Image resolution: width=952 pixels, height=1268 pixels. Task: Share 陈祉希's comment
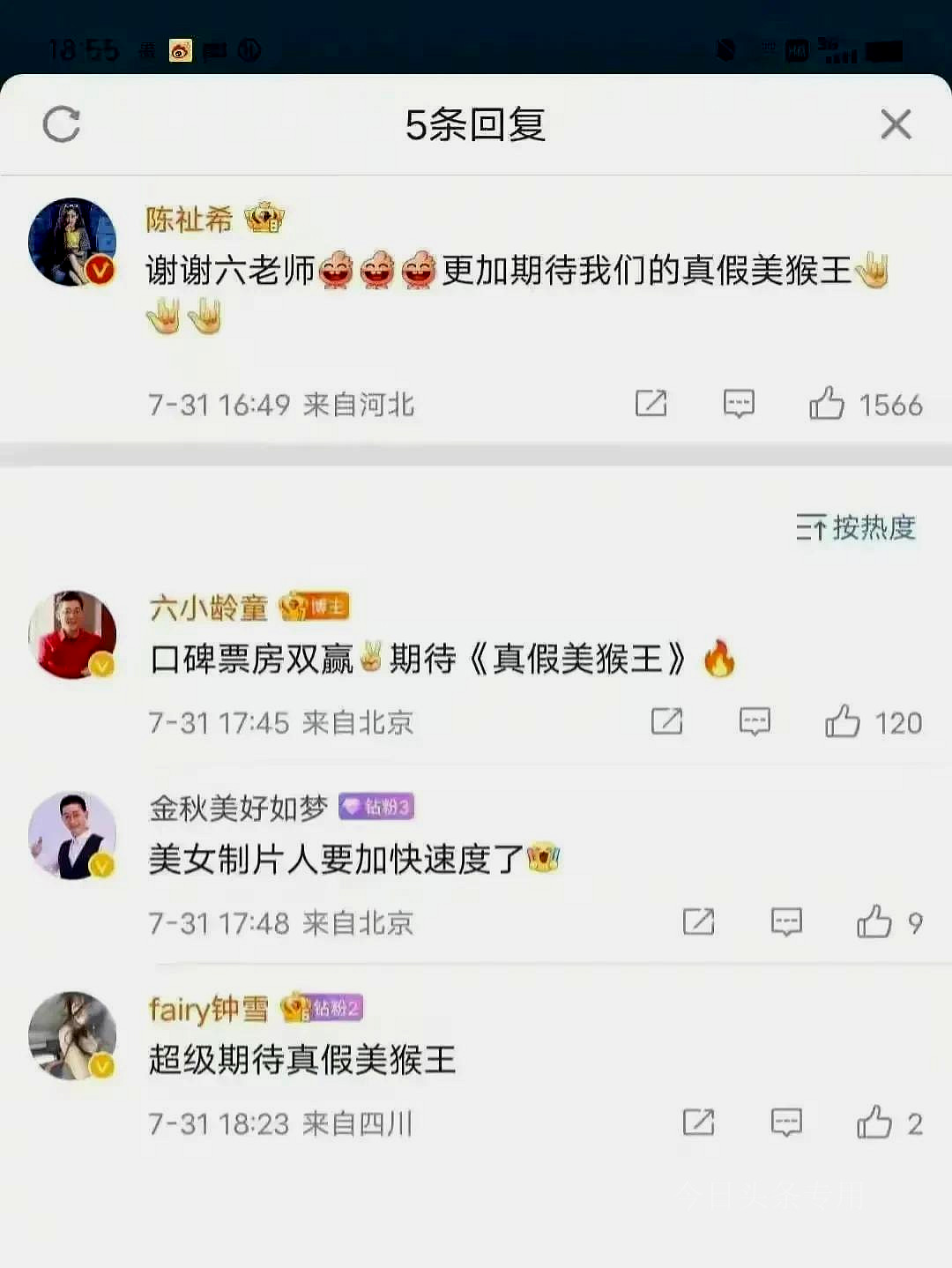pyautogui.click(x=651, y=404)
